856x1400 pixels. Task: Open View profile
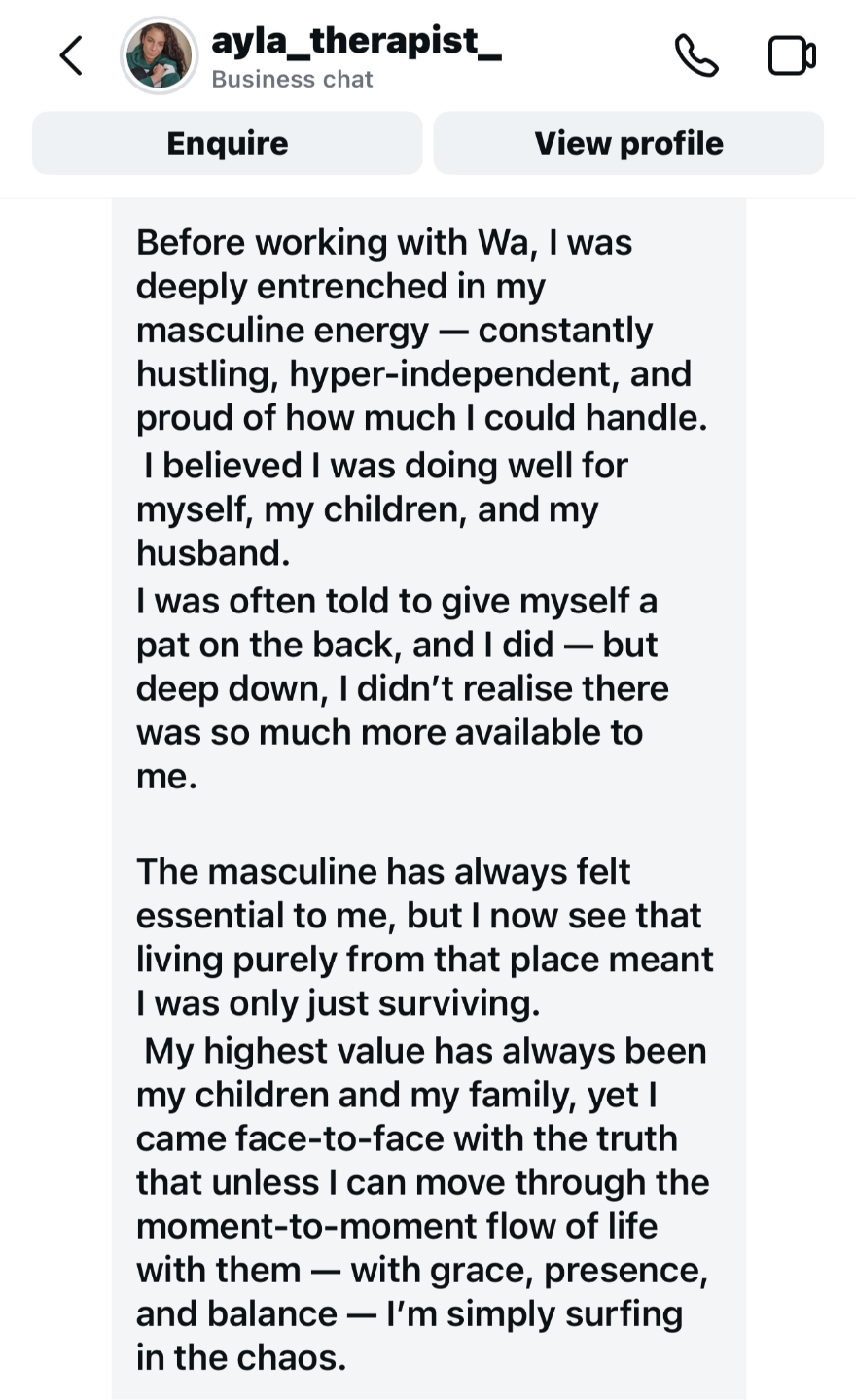pos(628,143)
